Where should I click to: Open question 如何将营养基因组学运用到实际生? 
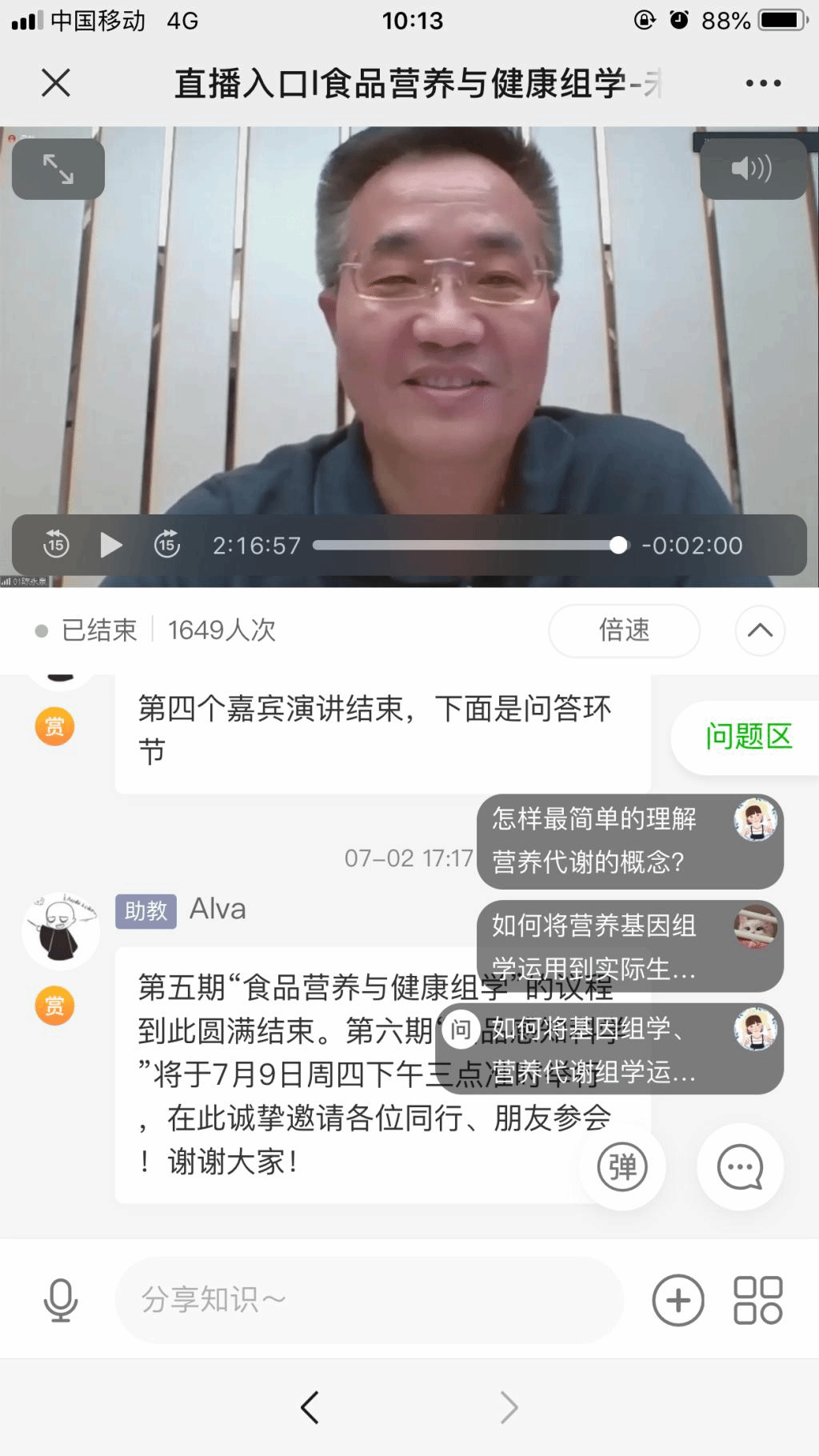[x=596, y=946]
